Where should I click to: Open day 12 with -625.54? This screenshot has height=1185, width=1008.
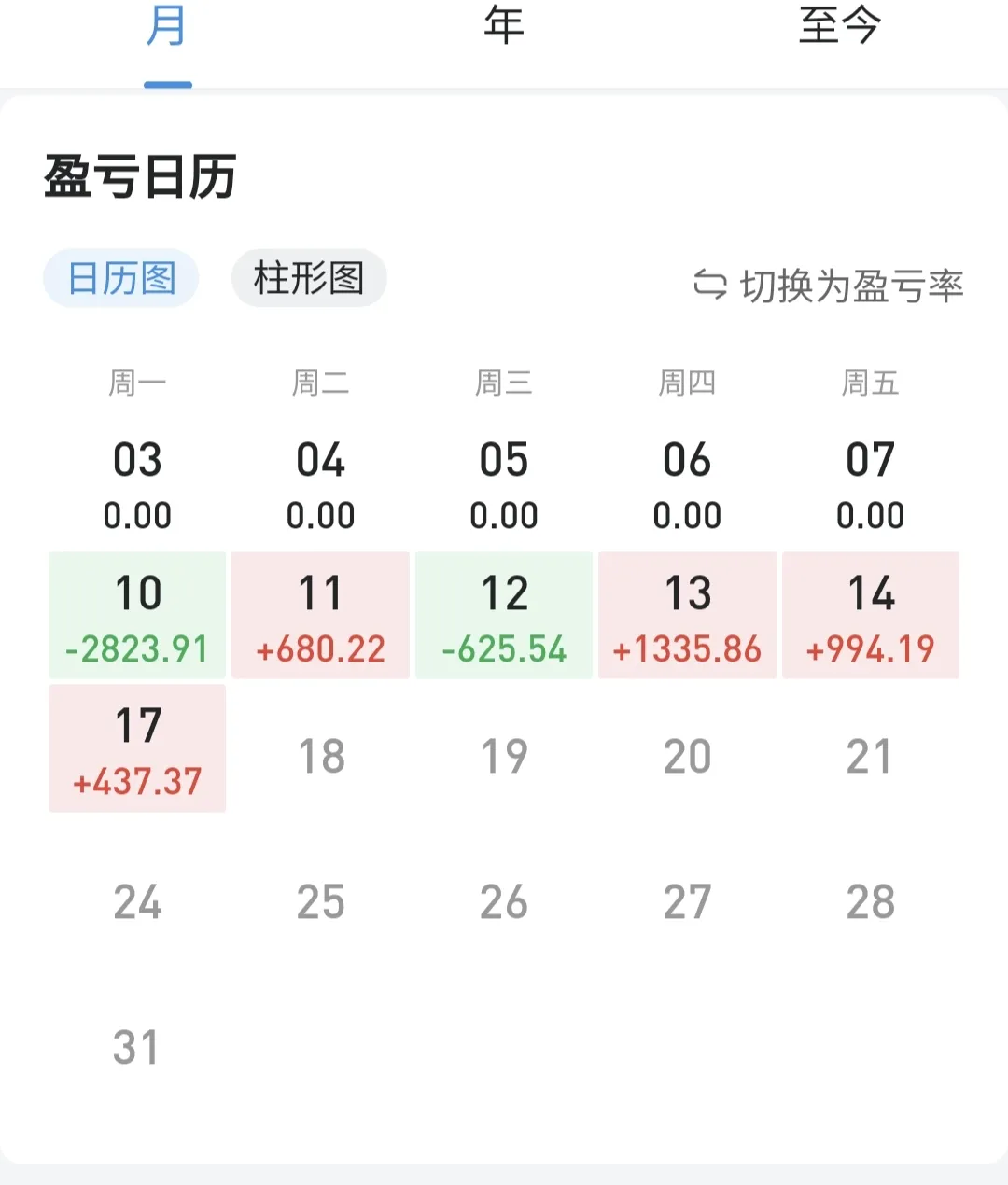[x=504, y=615]
